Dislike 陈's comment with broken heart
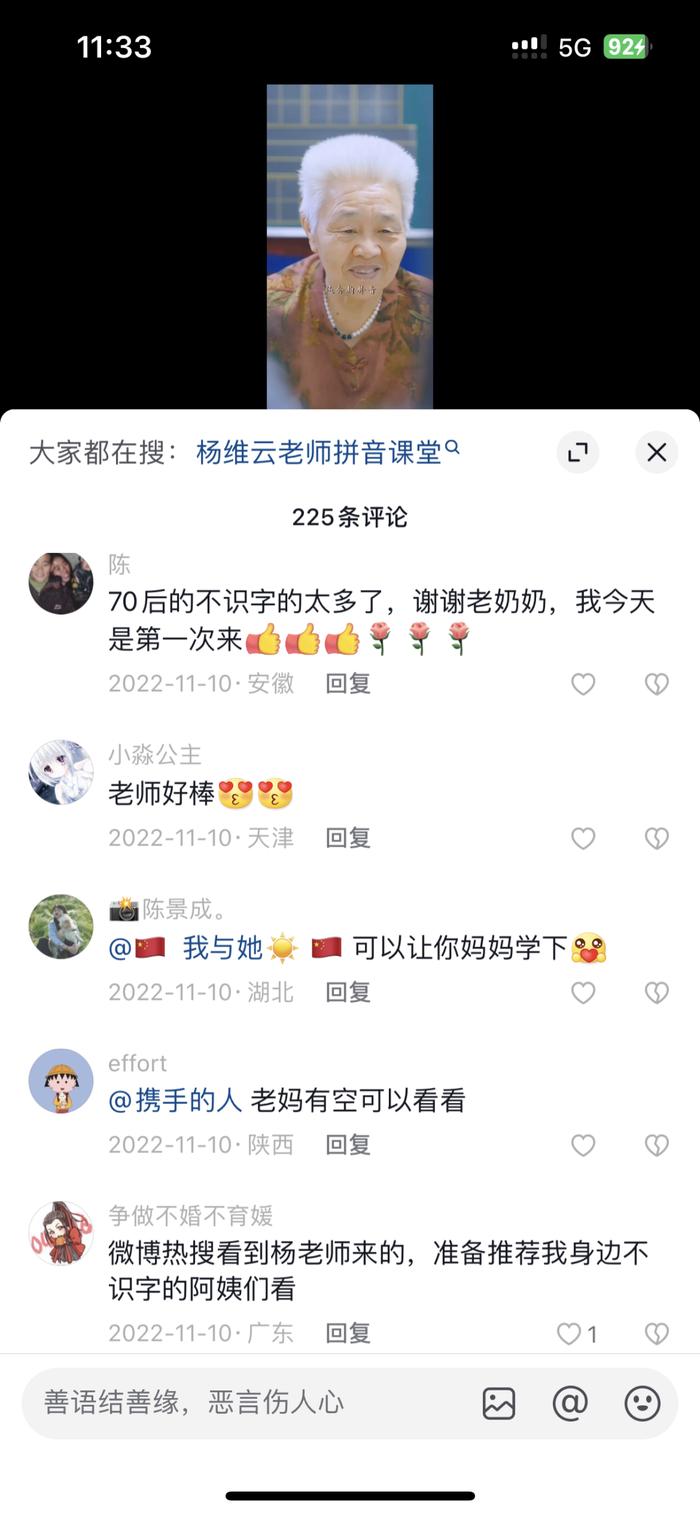 (656, 684)
